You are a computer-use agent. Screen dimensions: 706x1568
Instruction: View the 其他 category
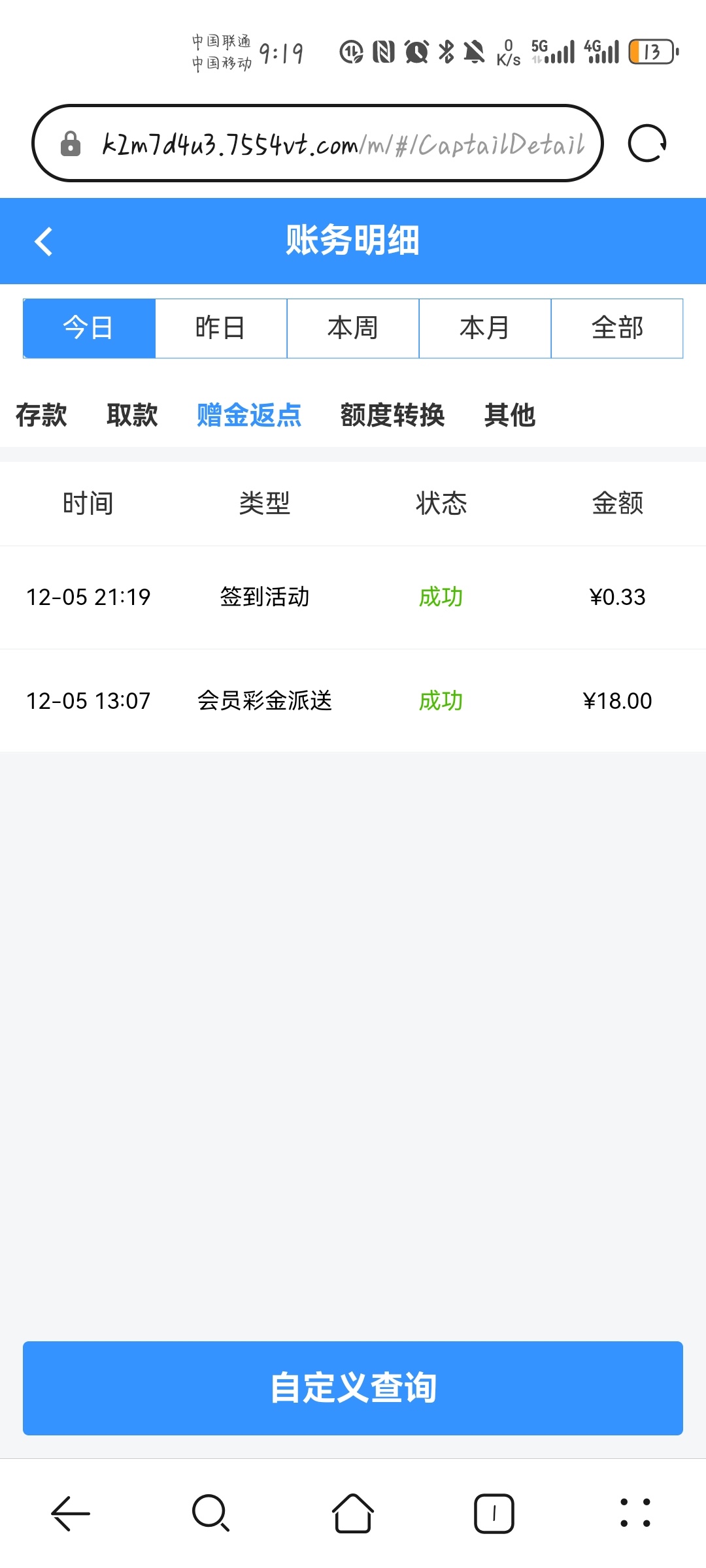(510, 416)
